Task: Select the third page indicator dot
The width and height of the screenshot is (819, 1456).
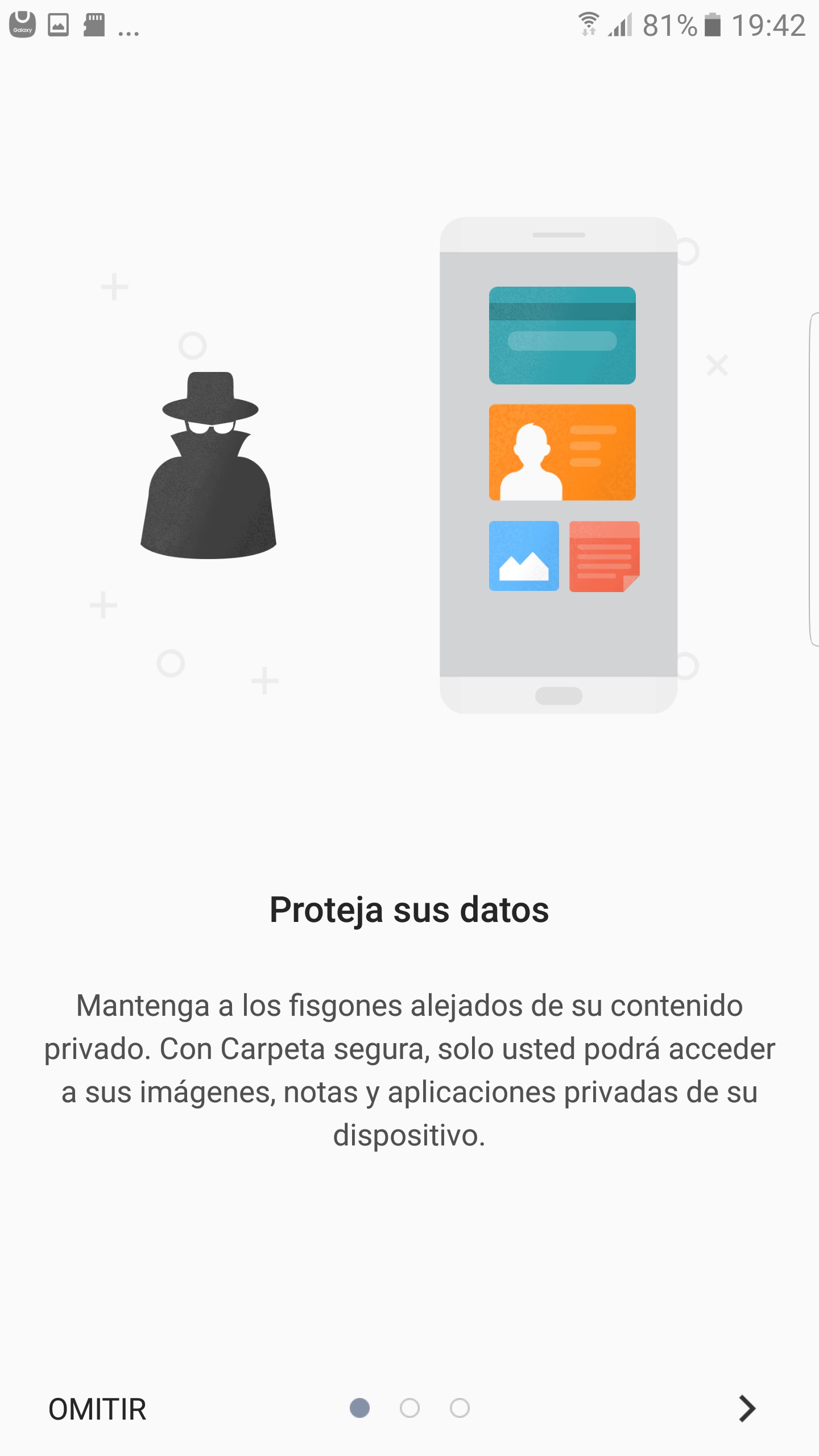Action: [x=460, y=1408]
